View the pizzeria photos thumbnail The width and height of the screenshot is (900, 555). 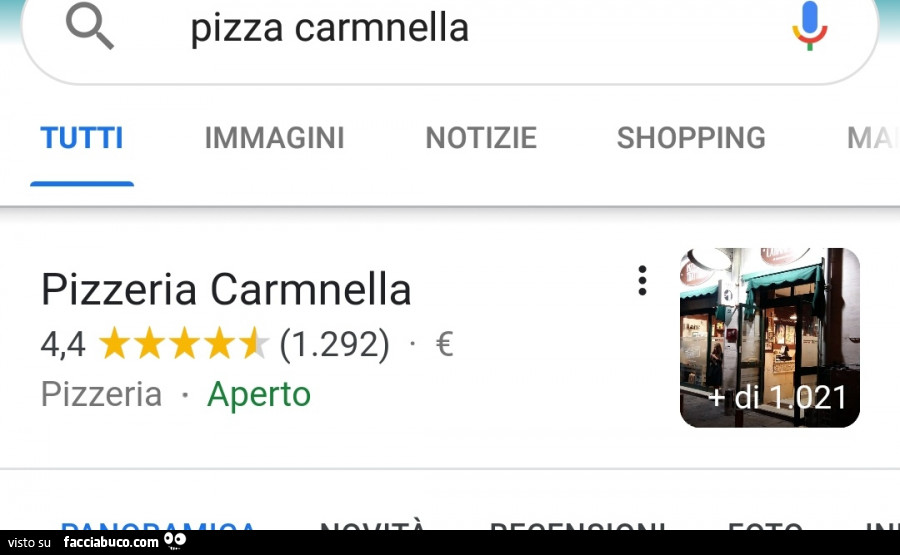[769, 337]
